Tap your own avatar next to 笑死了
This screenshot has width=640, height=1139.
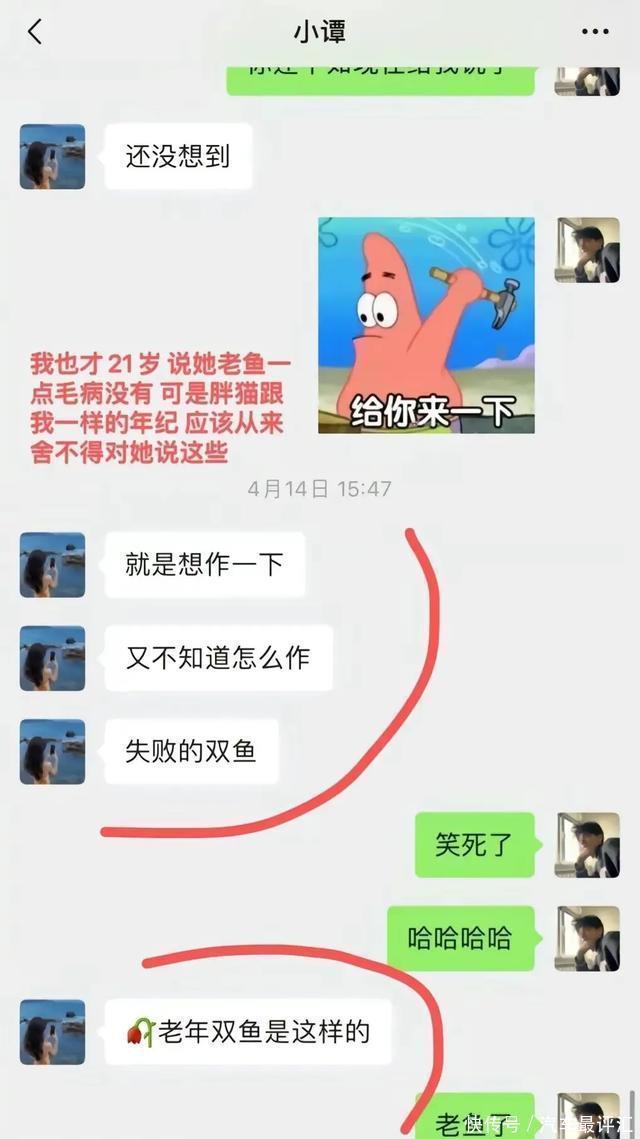coord(587,845)
